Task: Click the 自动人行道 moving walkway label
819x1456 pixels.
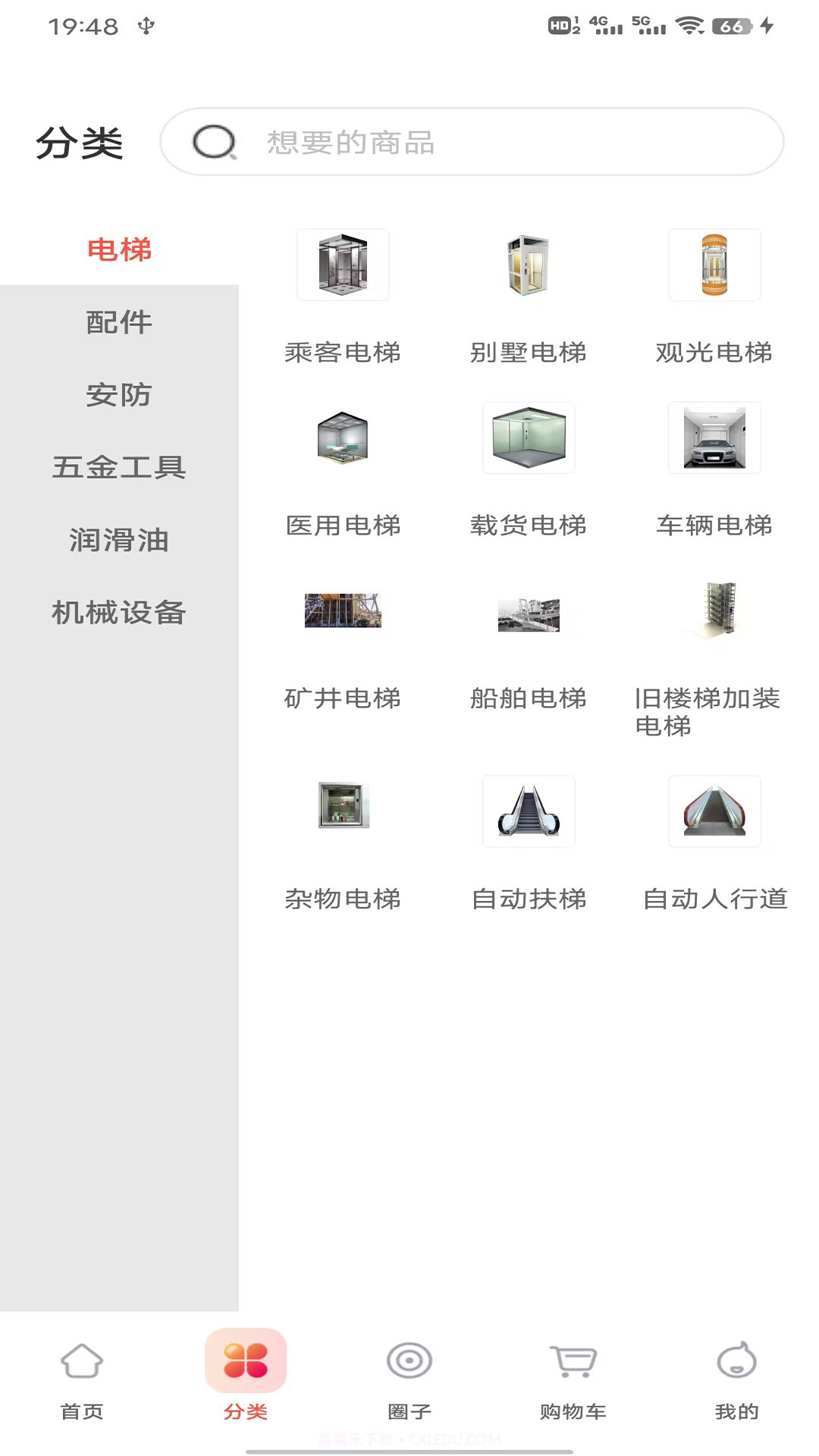Action: (x=716, y=899)
